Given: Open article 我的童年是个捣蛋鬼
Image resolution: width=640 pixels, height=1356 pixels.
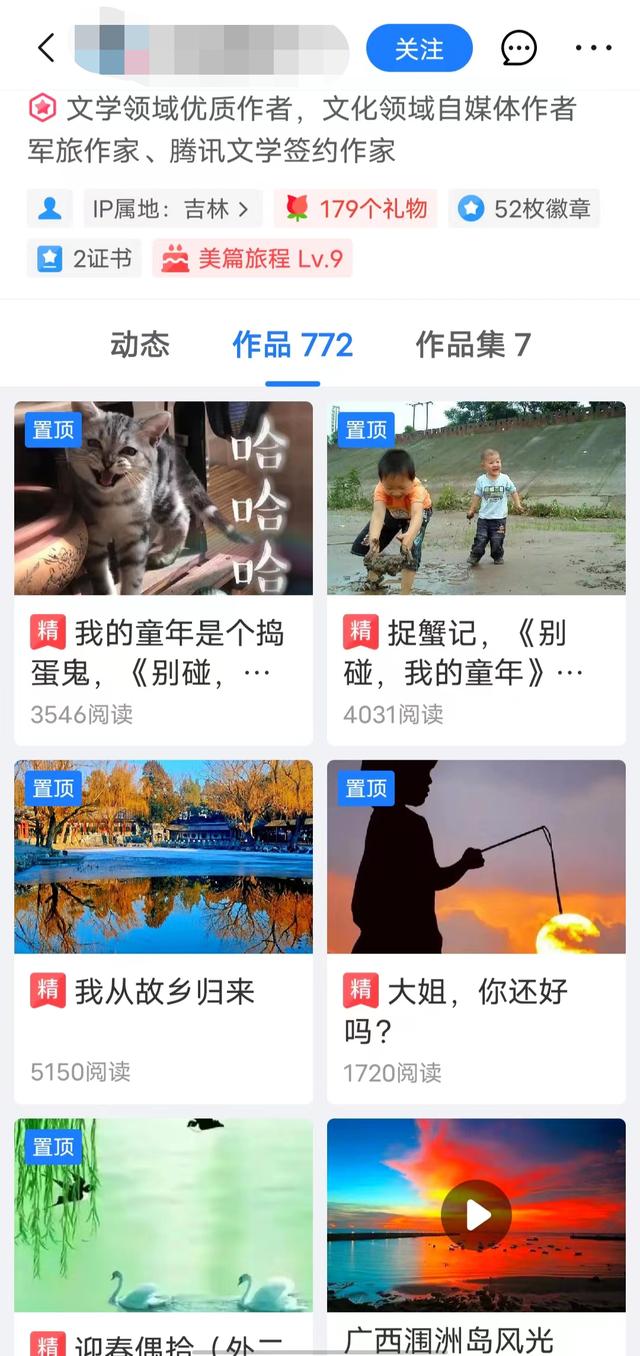Looking at the screenshot, I should coord(163,574).
